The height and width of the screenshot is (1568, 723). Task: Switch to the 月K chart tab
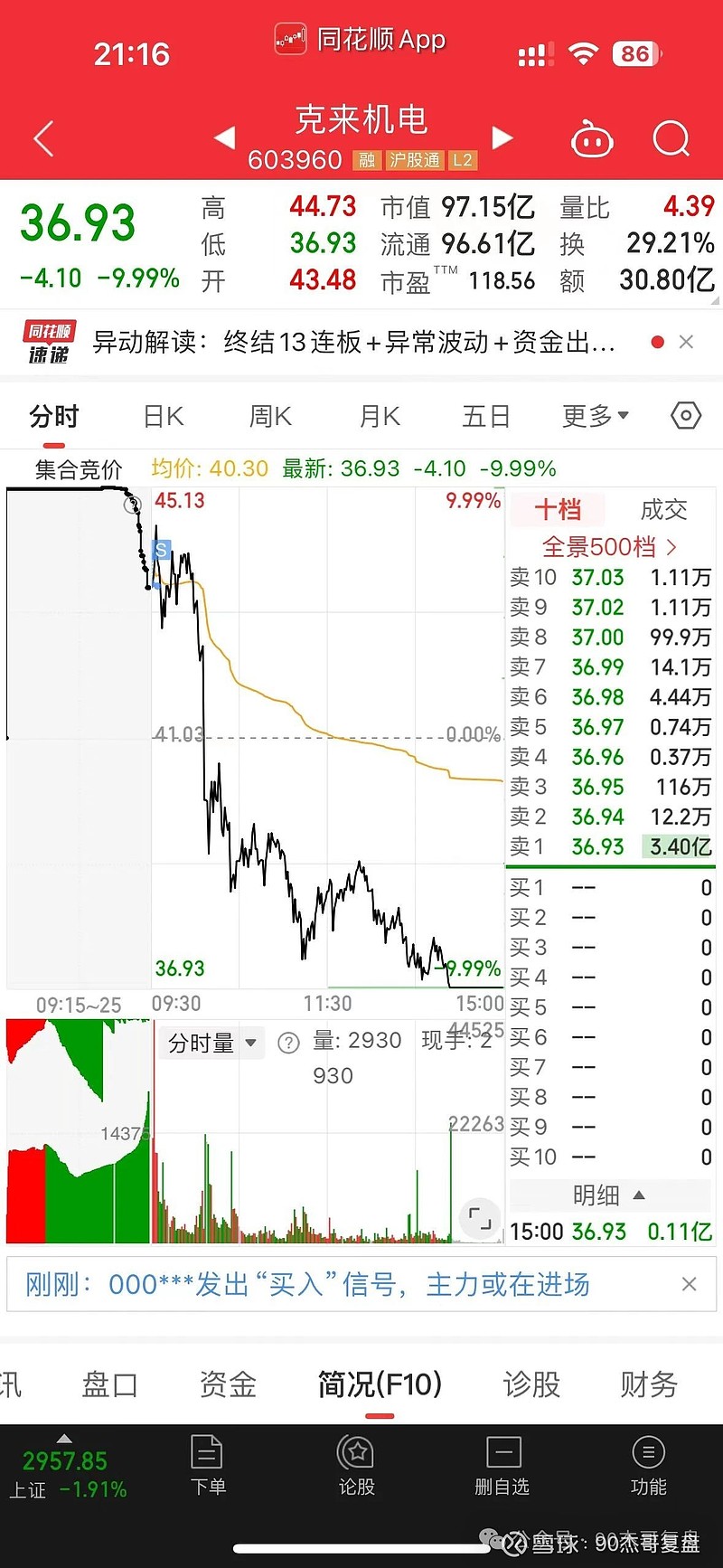pos(380,416)
